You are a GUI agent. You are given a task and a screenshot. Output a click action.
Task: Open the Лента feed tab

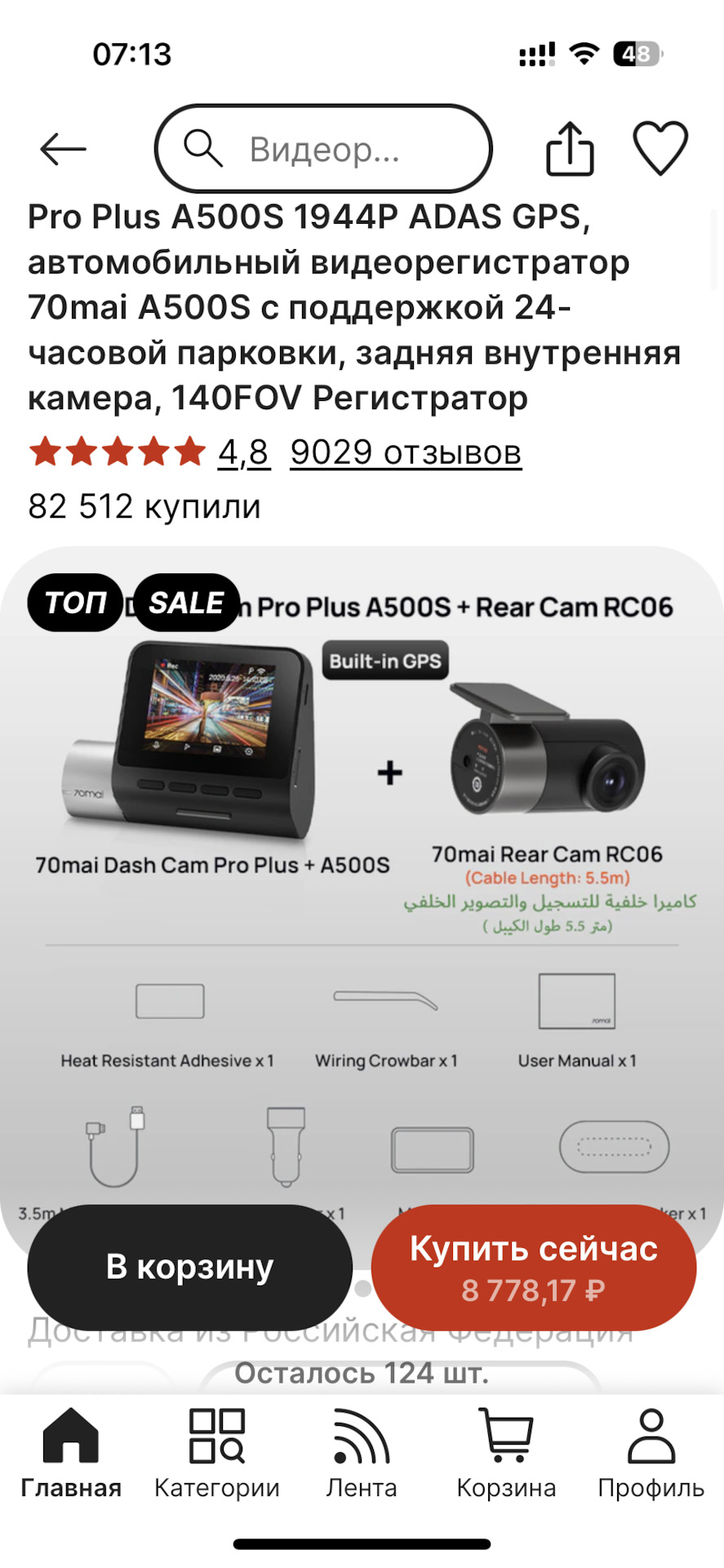[362, 1454]
